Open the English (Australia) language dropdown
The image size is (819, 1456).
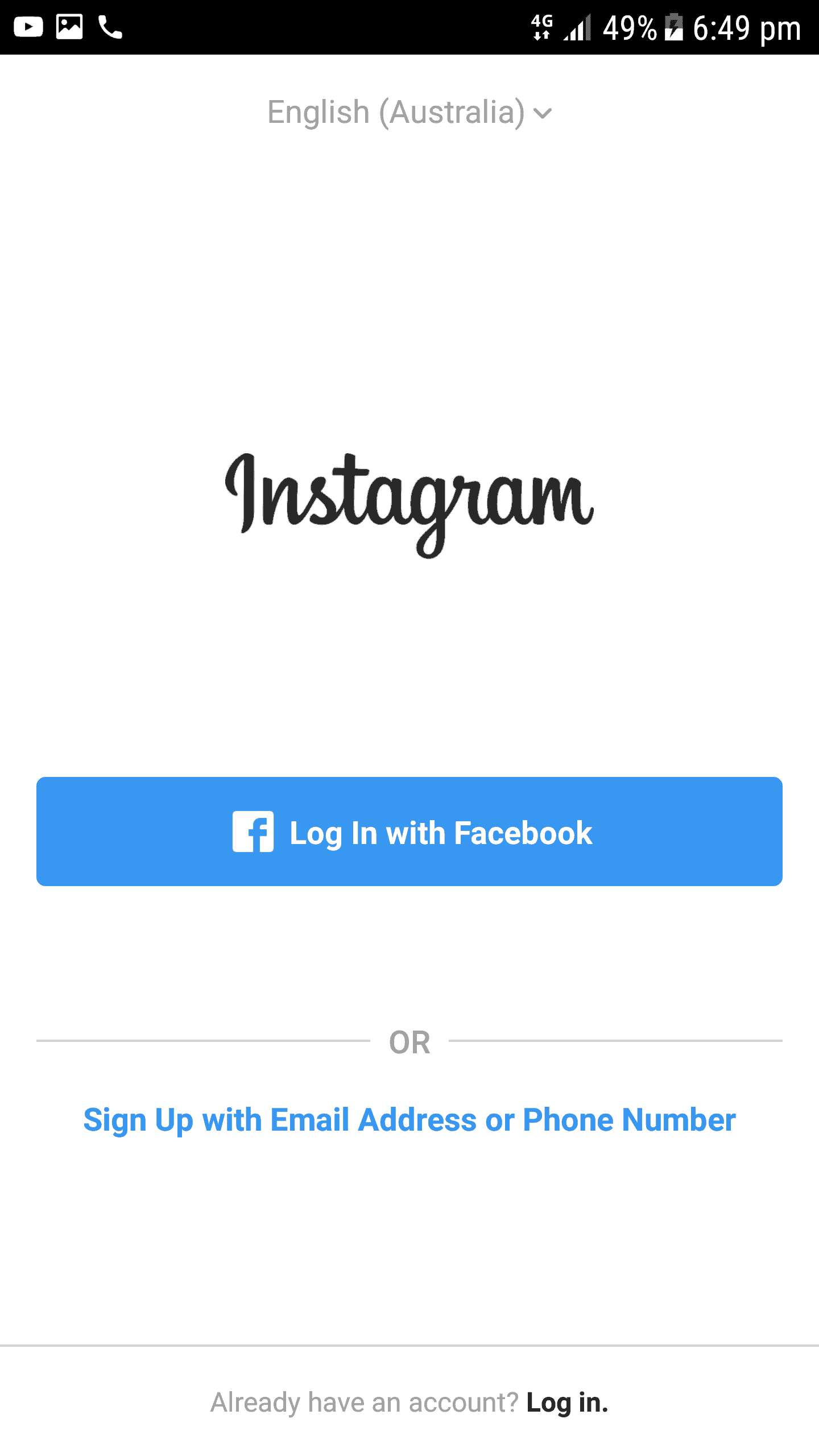click(x=409, y=112)
